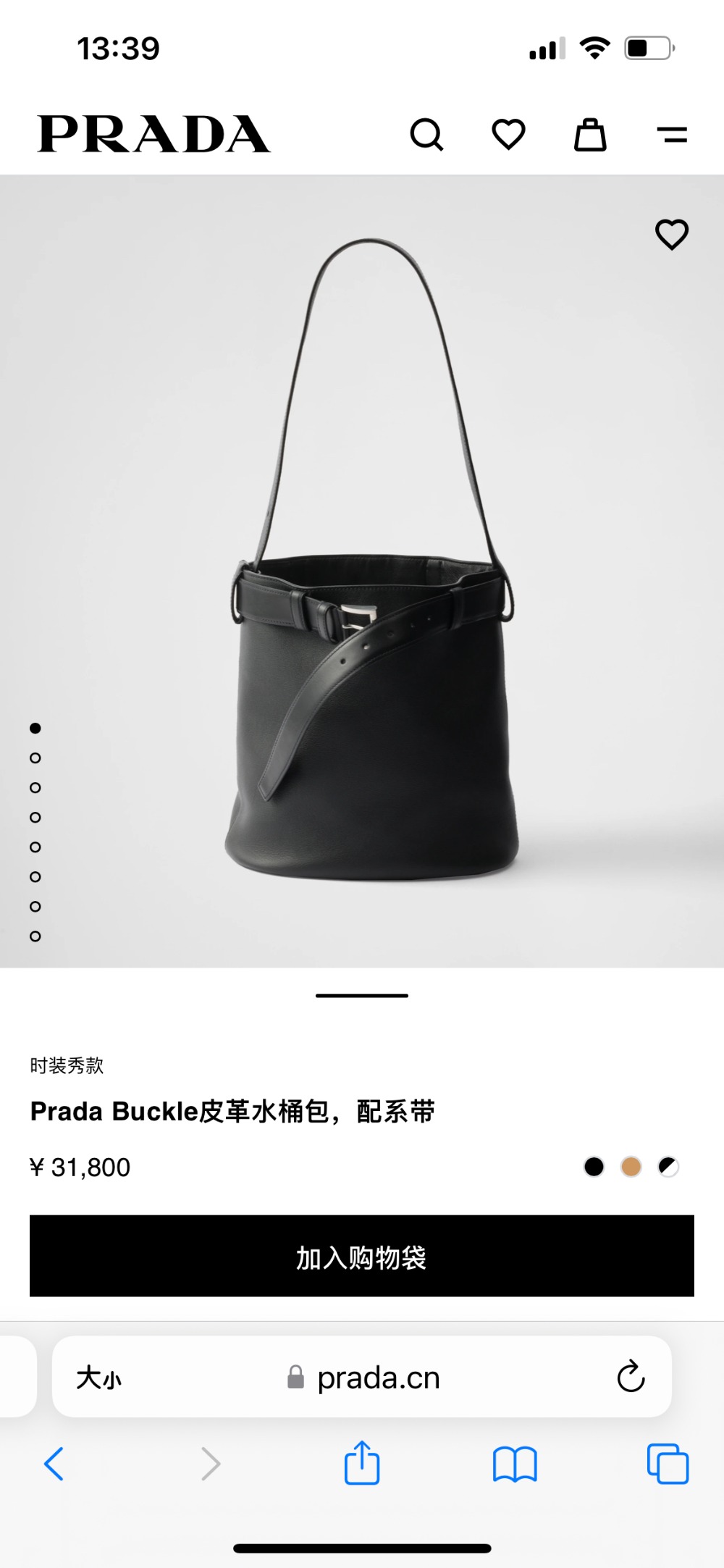Go back to the previous page
724x1568 pixels.
54,1464
